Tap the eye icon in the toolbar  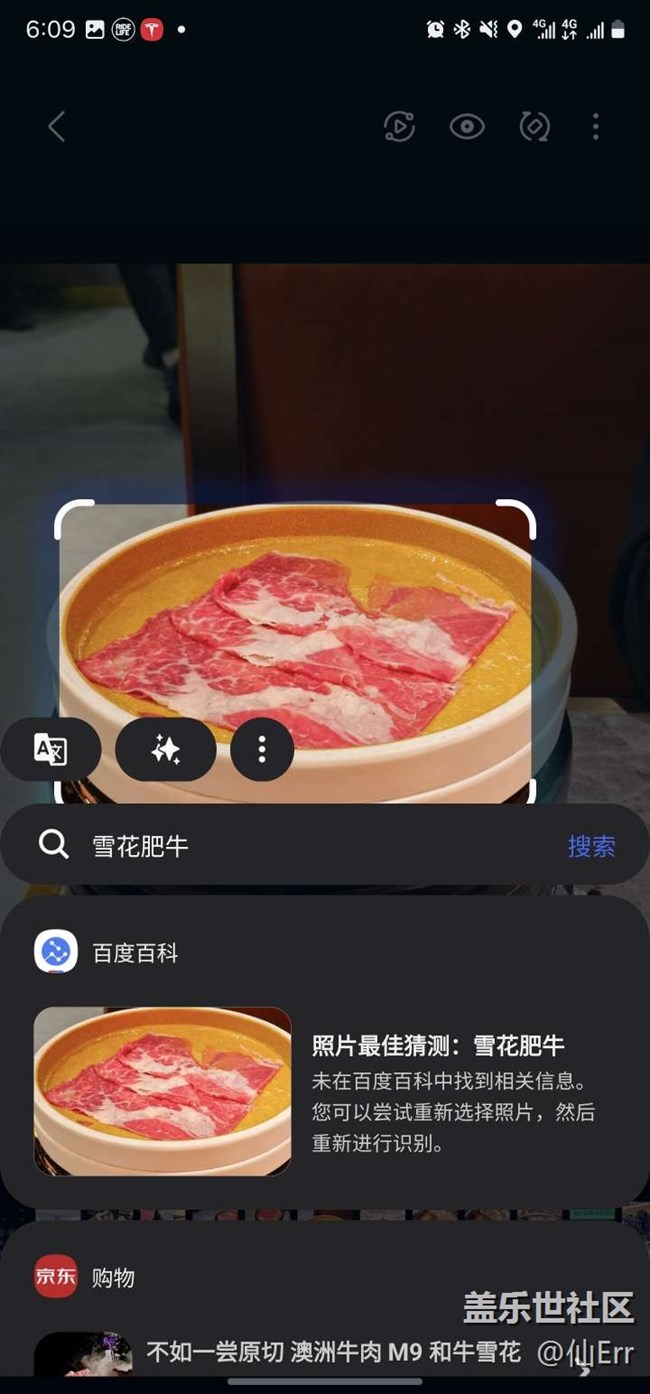coord(467,126)
